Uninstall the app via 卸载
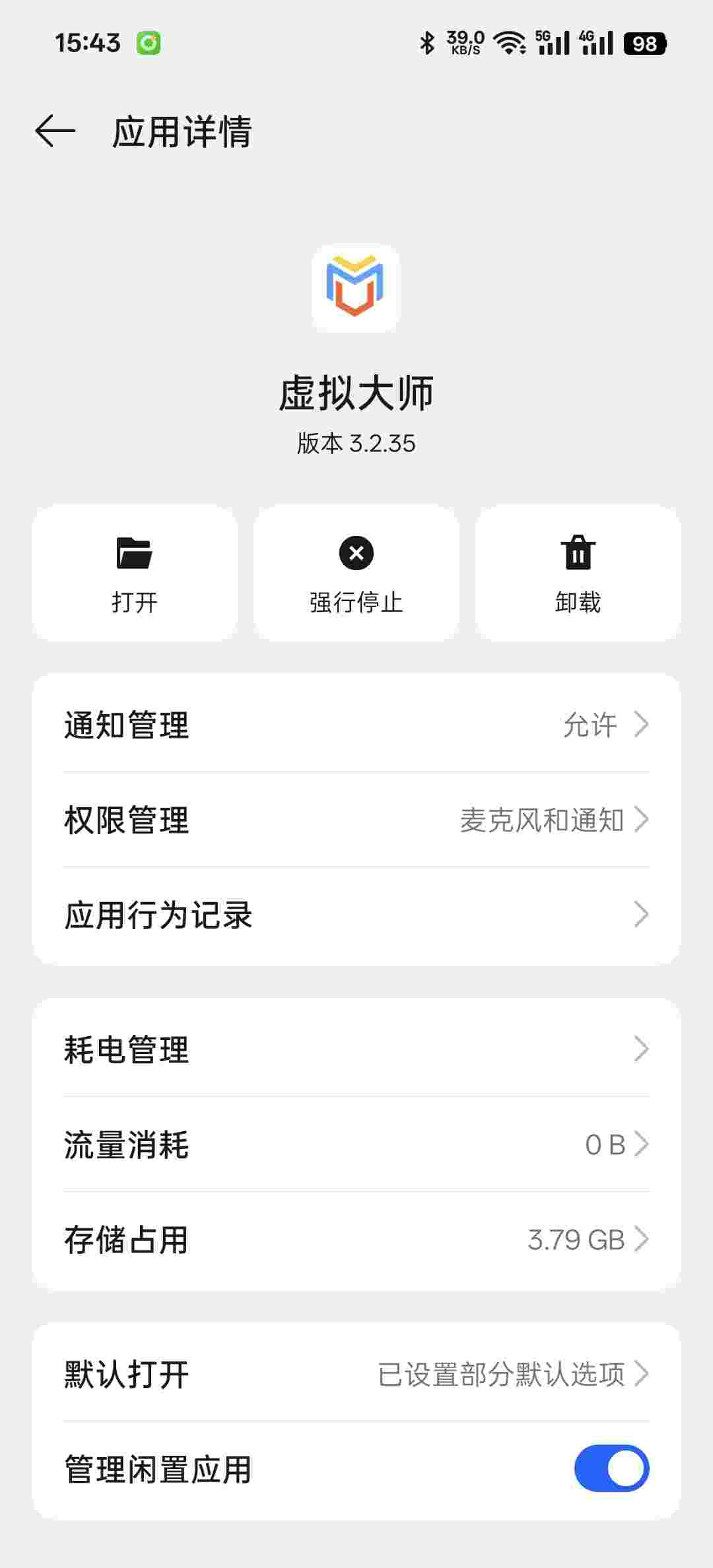713x1568 pixels. [578, 573]
